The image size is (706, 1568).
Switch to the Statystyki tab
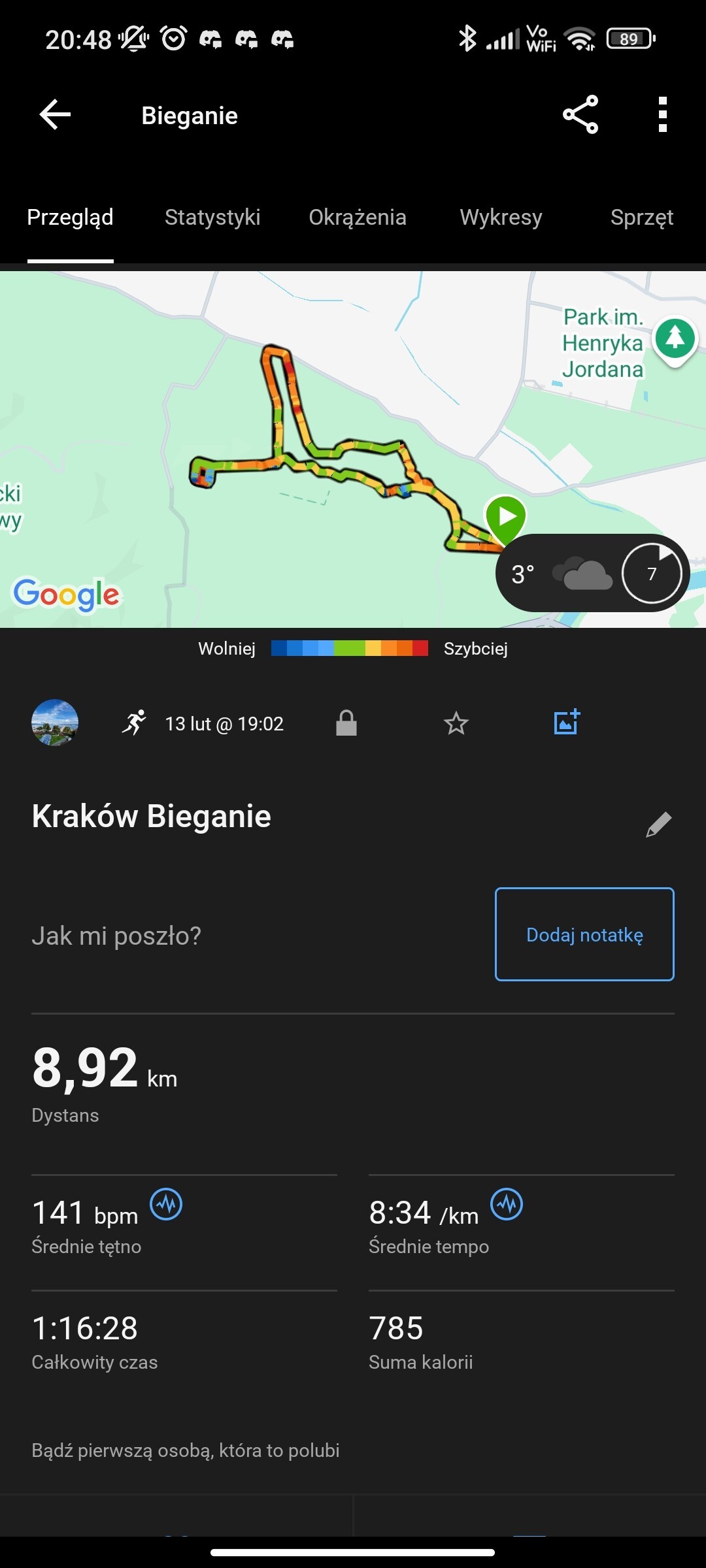[212, 217]
